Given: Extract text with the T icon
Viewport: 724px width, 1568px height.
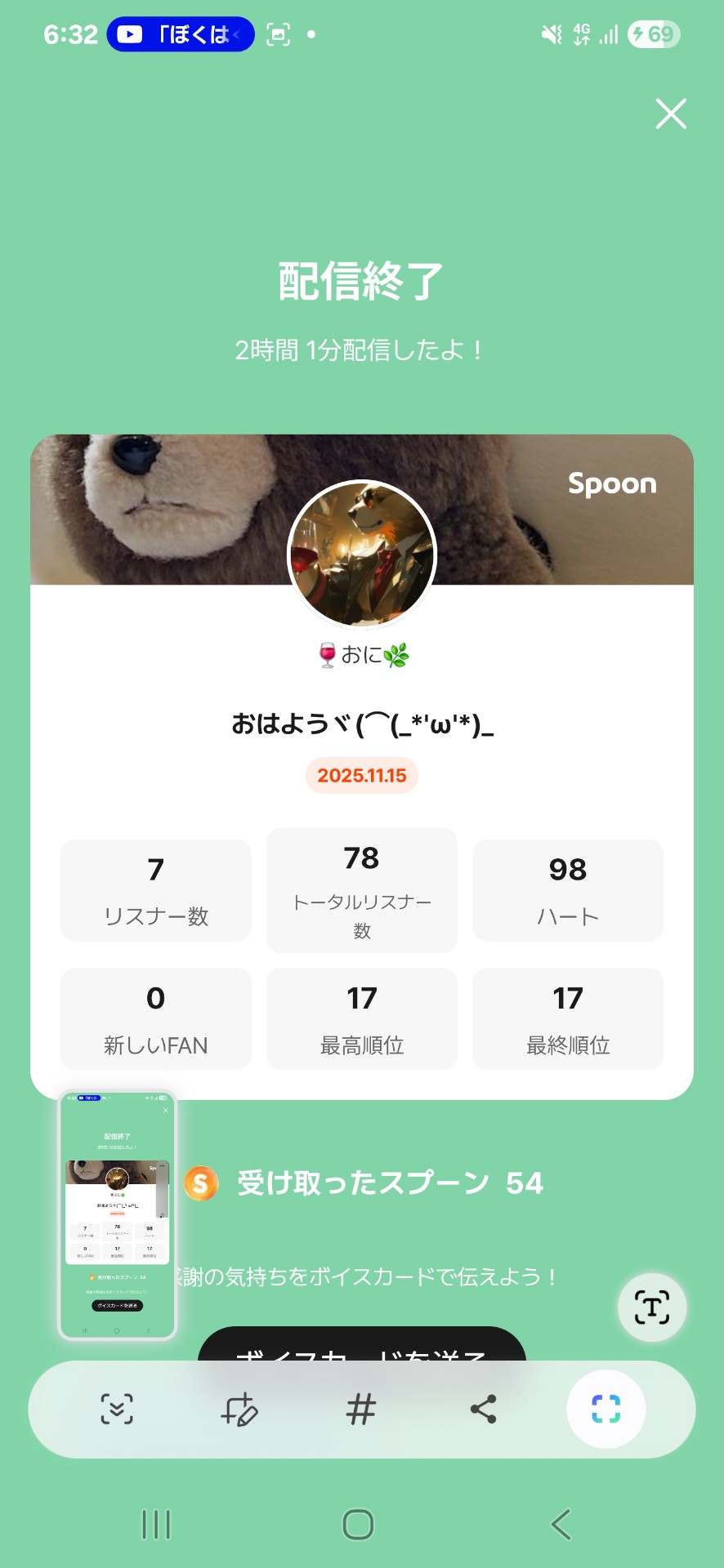Looking at the screenshot, I should [x=651, y=1307].
